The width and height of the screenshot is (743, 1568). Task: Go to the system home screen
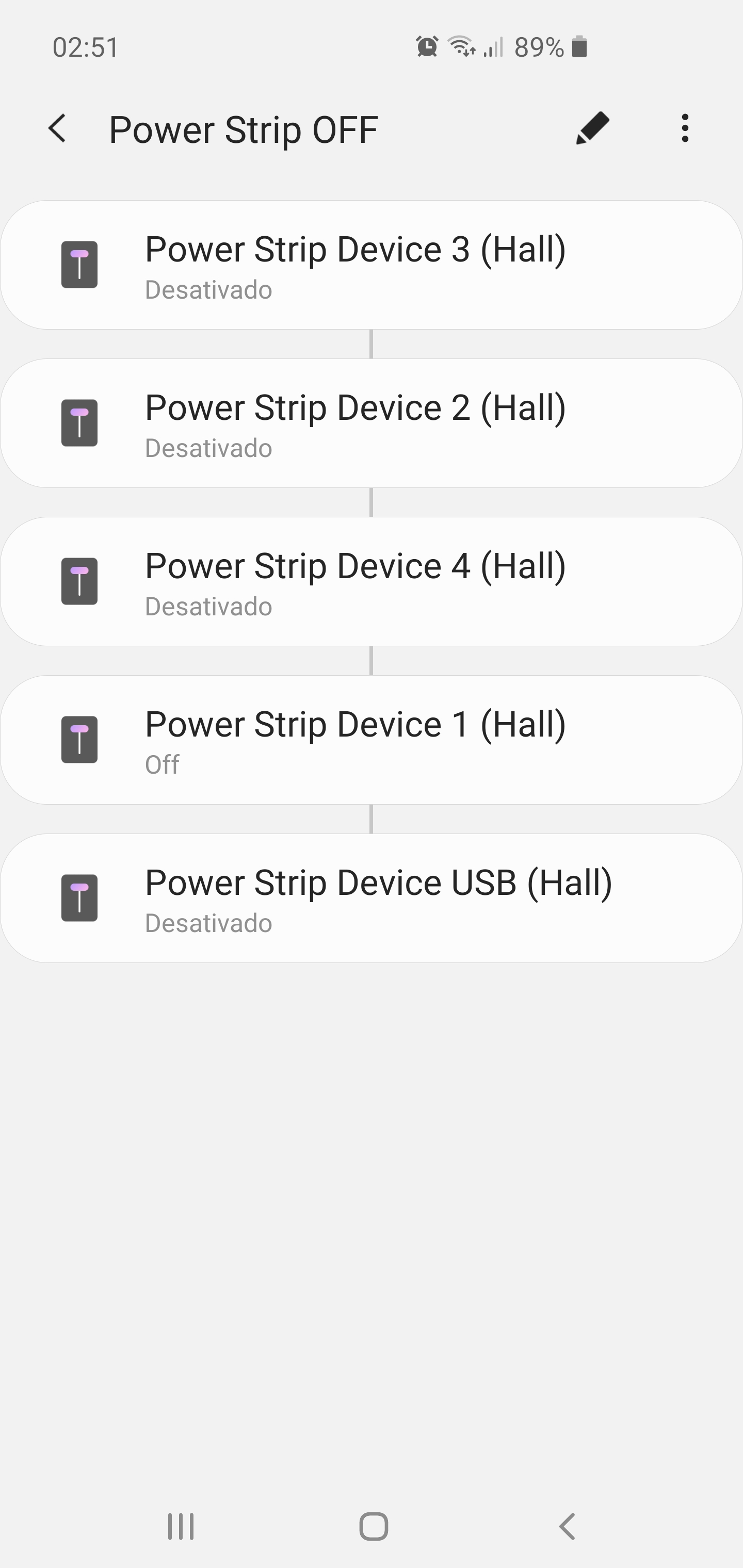374,1527
